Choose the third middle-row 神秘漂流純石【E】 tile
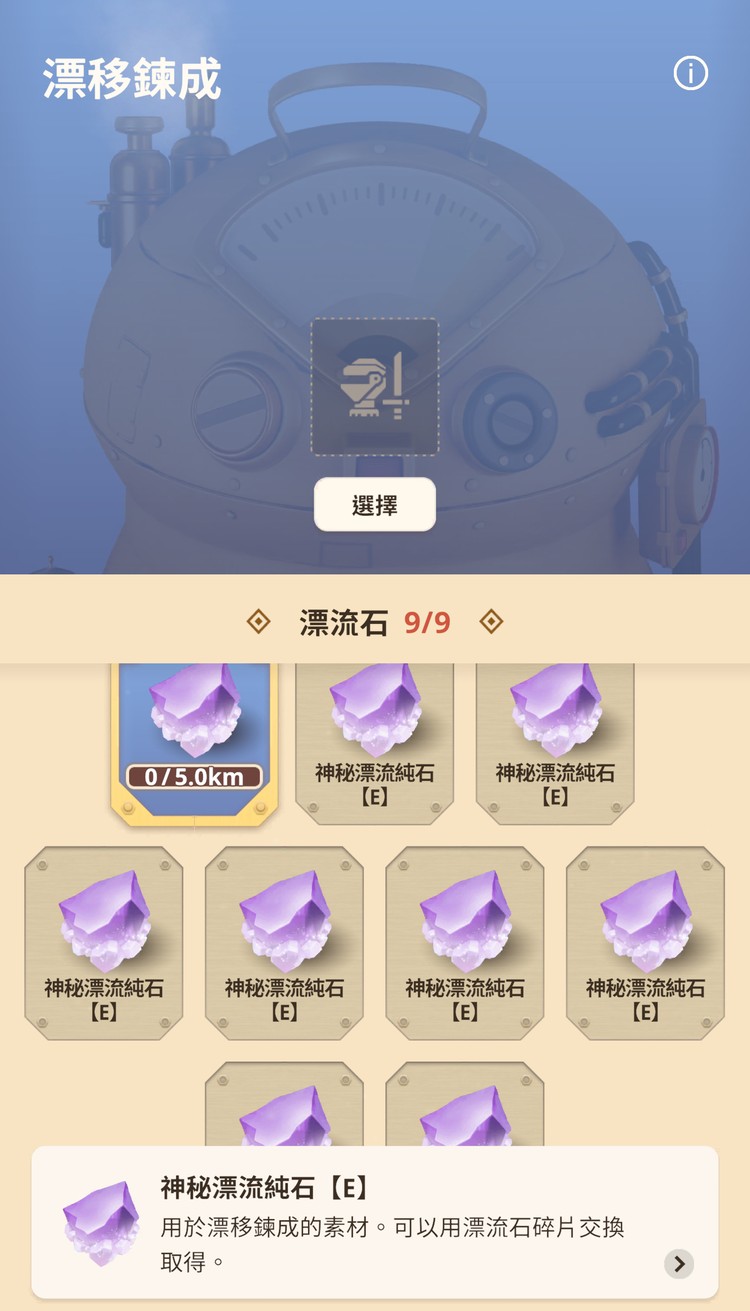Screen dimensions: 750x1311 point(465,938)
